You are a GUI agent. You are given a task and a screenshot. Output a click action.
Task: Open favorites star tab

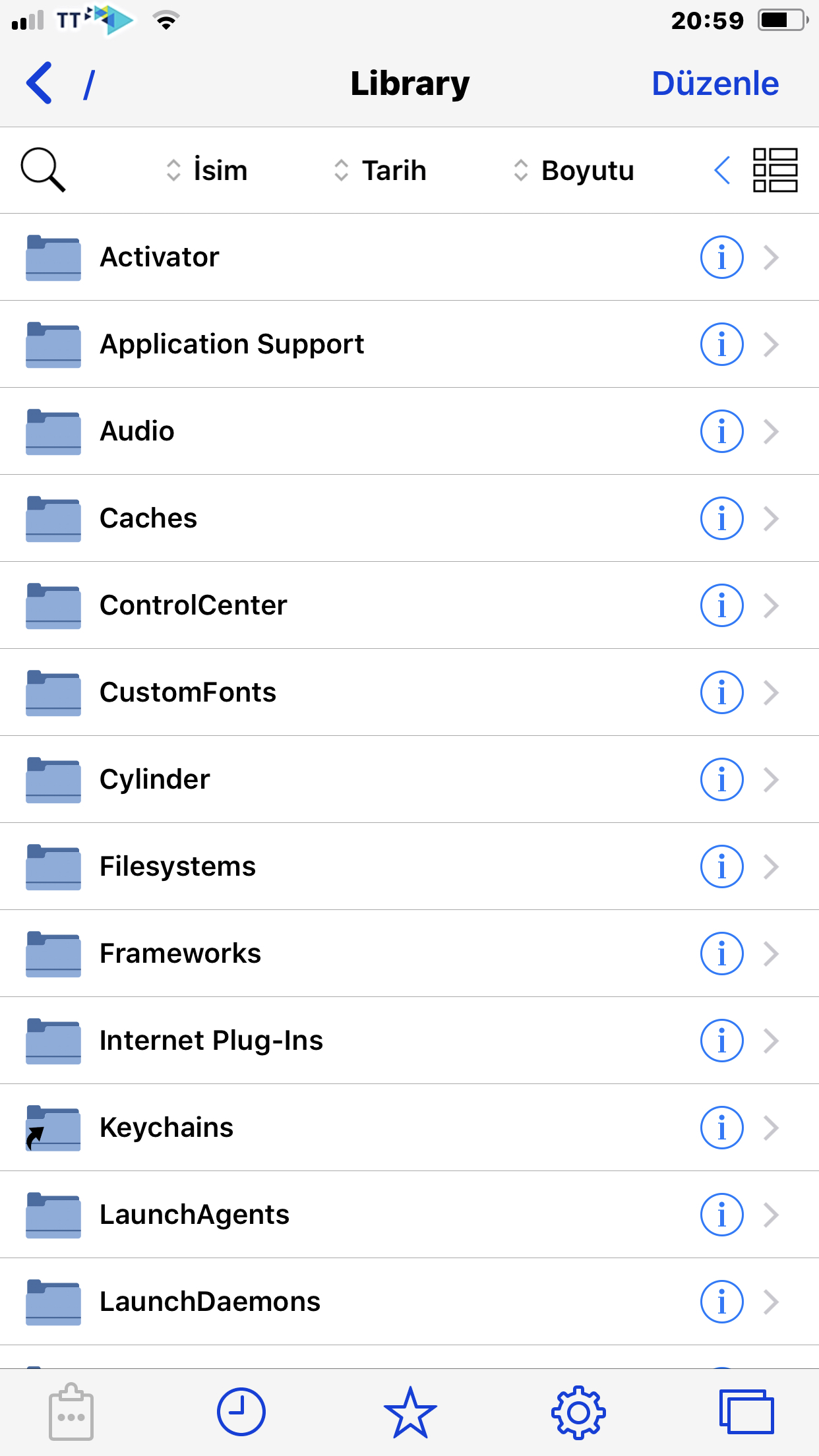click(410, 1412)
